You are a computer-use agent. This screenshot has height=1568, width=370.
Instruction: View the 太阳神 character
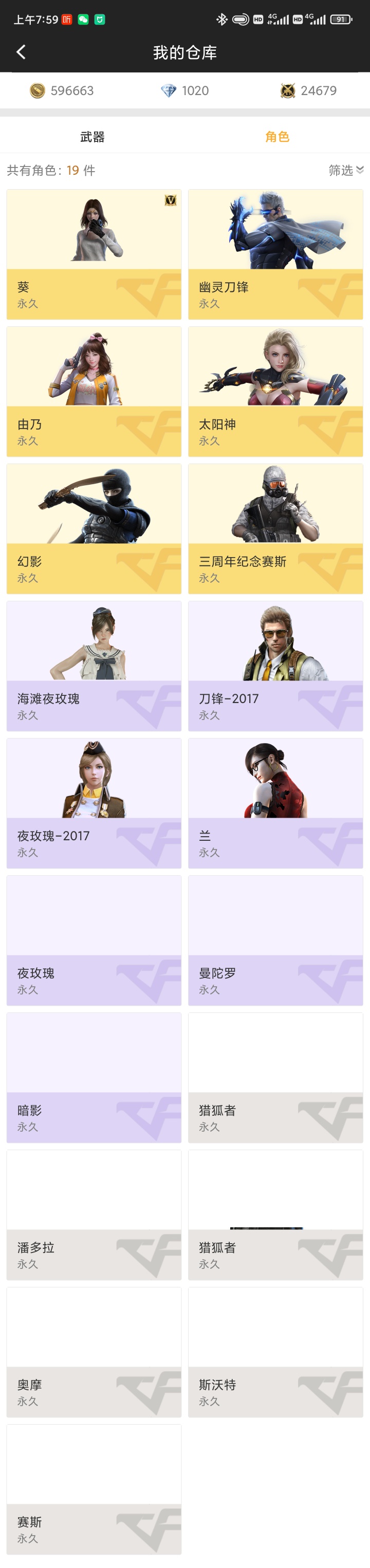[x=275, y=392]
